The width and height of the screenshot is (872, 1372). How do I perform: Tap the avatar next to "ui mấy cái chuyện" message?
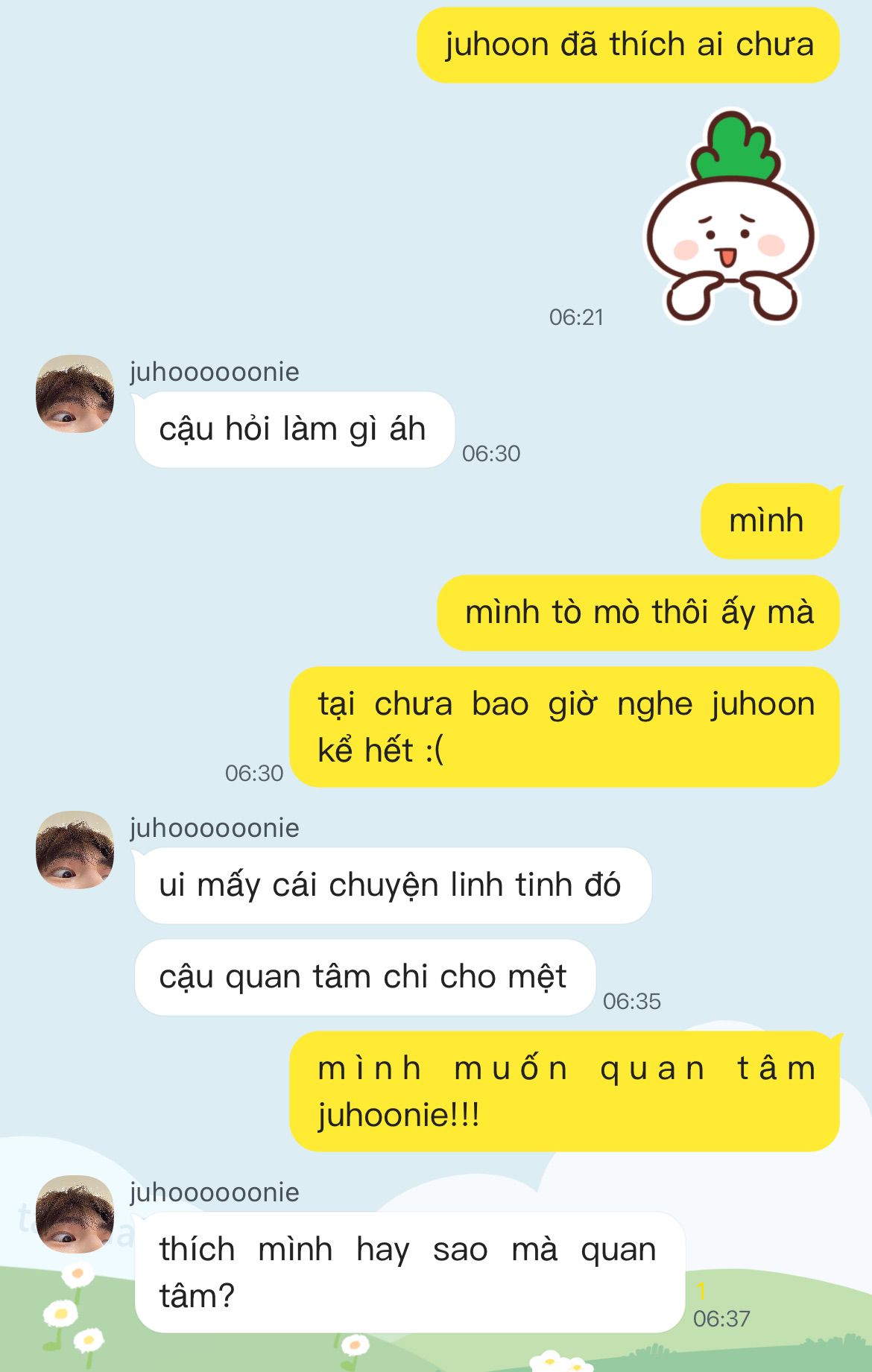[x=75, y=850]
